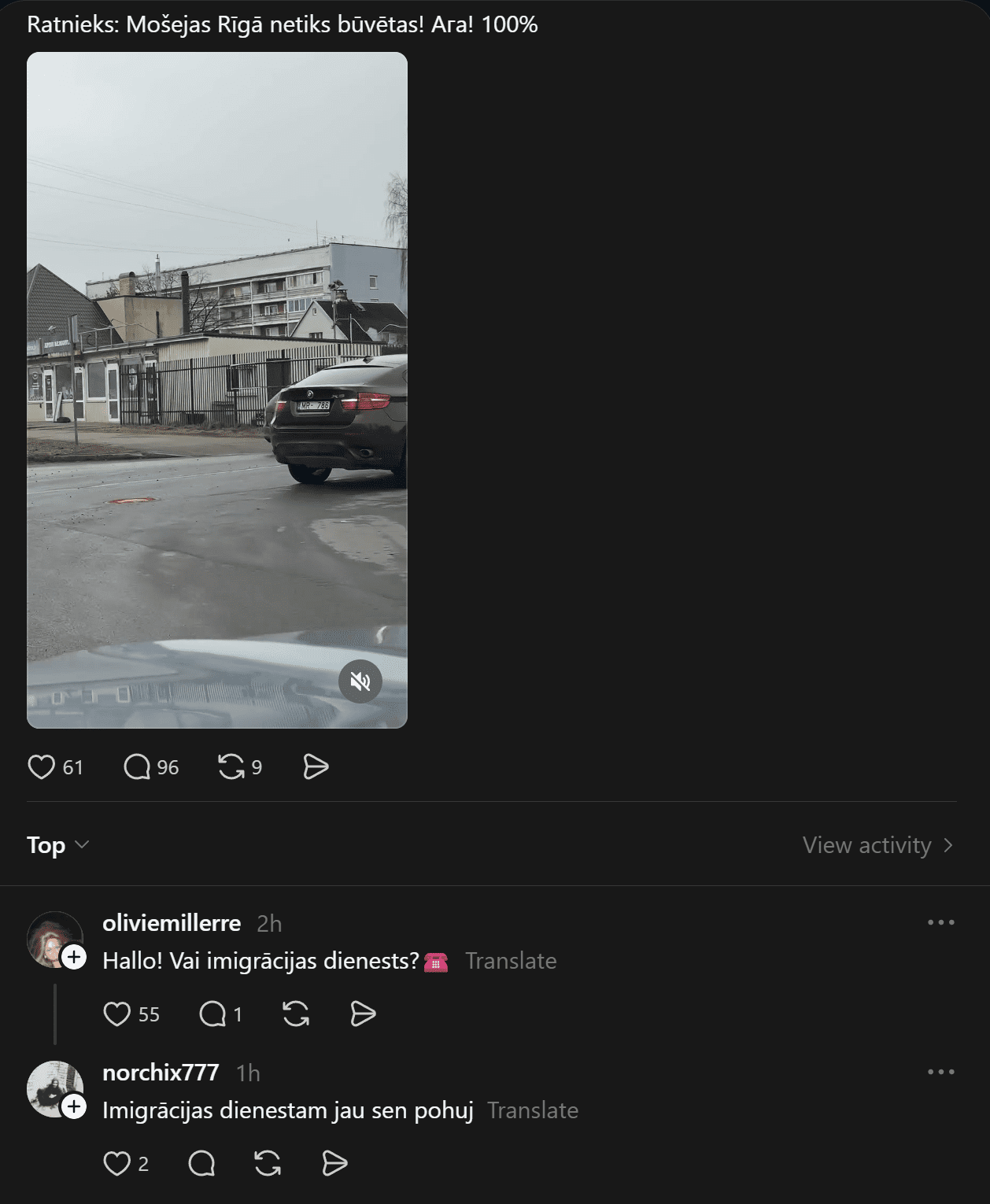Open more options on norchix777's reply
The height and width of the screenshot is (1204, 990).
(940, 1072)
